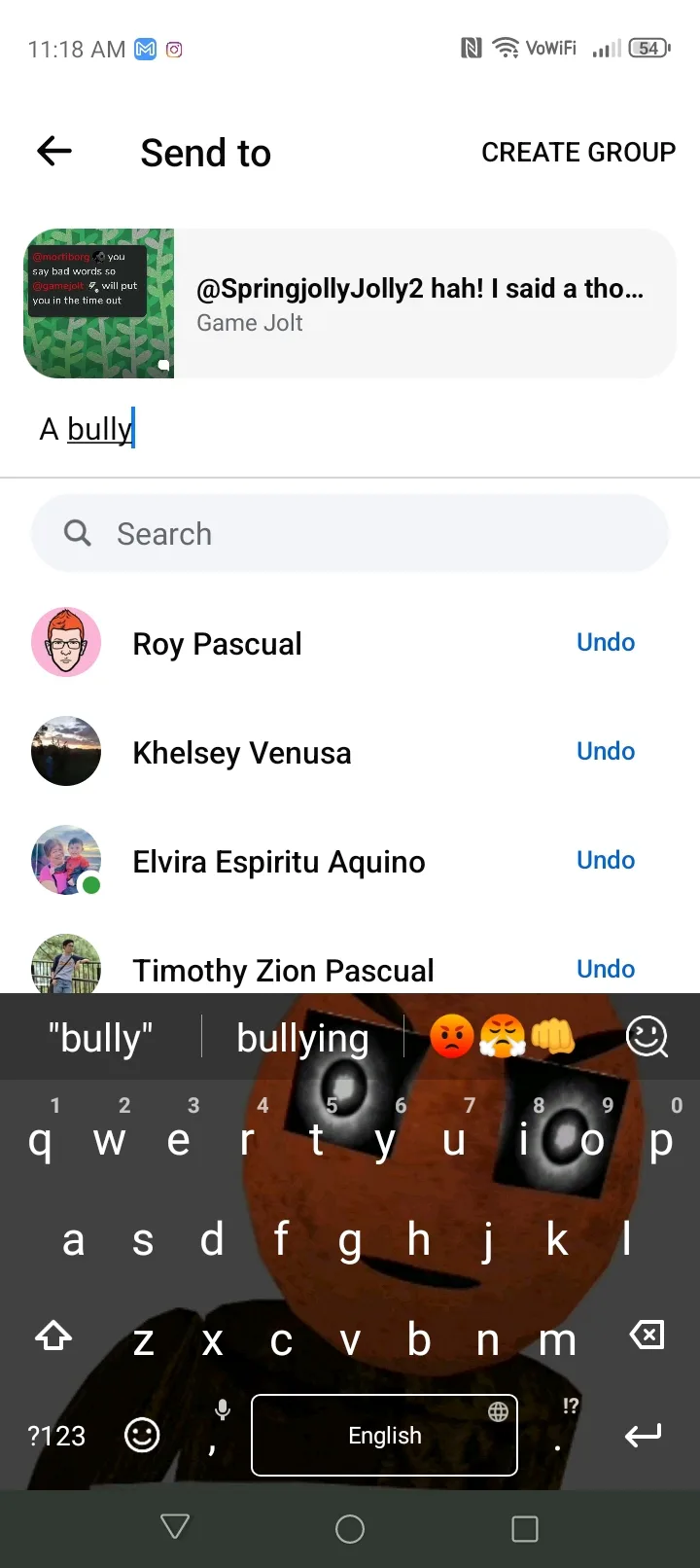Tap the keyboard return key
The height and width of the screenshot is (1568, 700).
tap(643, 1435)
